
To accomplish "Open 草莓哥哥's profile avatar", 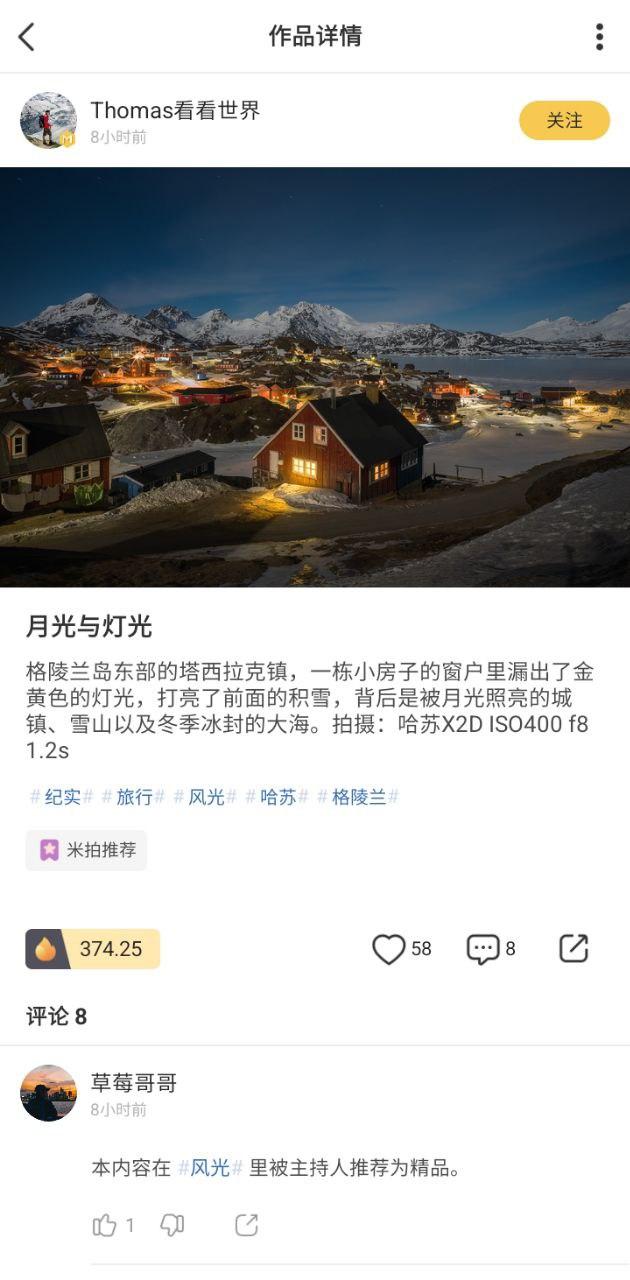I will (48, 1093).
